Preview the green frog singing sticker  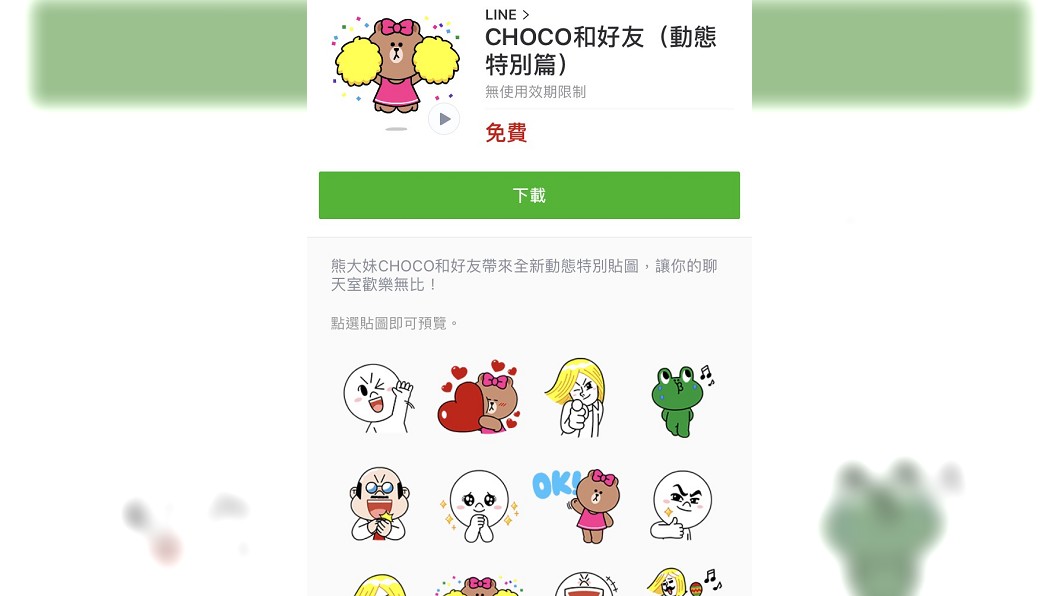tap(680, 398)
